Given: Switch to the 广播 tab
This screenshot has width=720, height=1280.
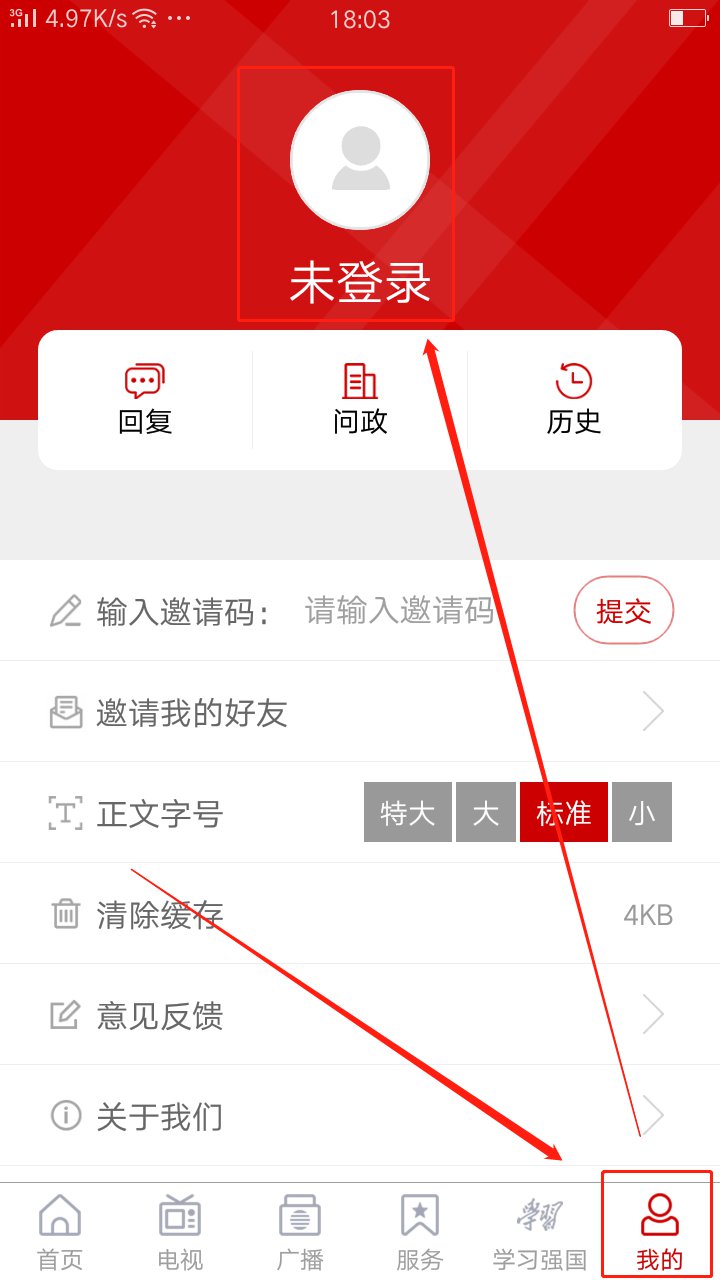Looking at the screenshot, I should point(300,1232).
